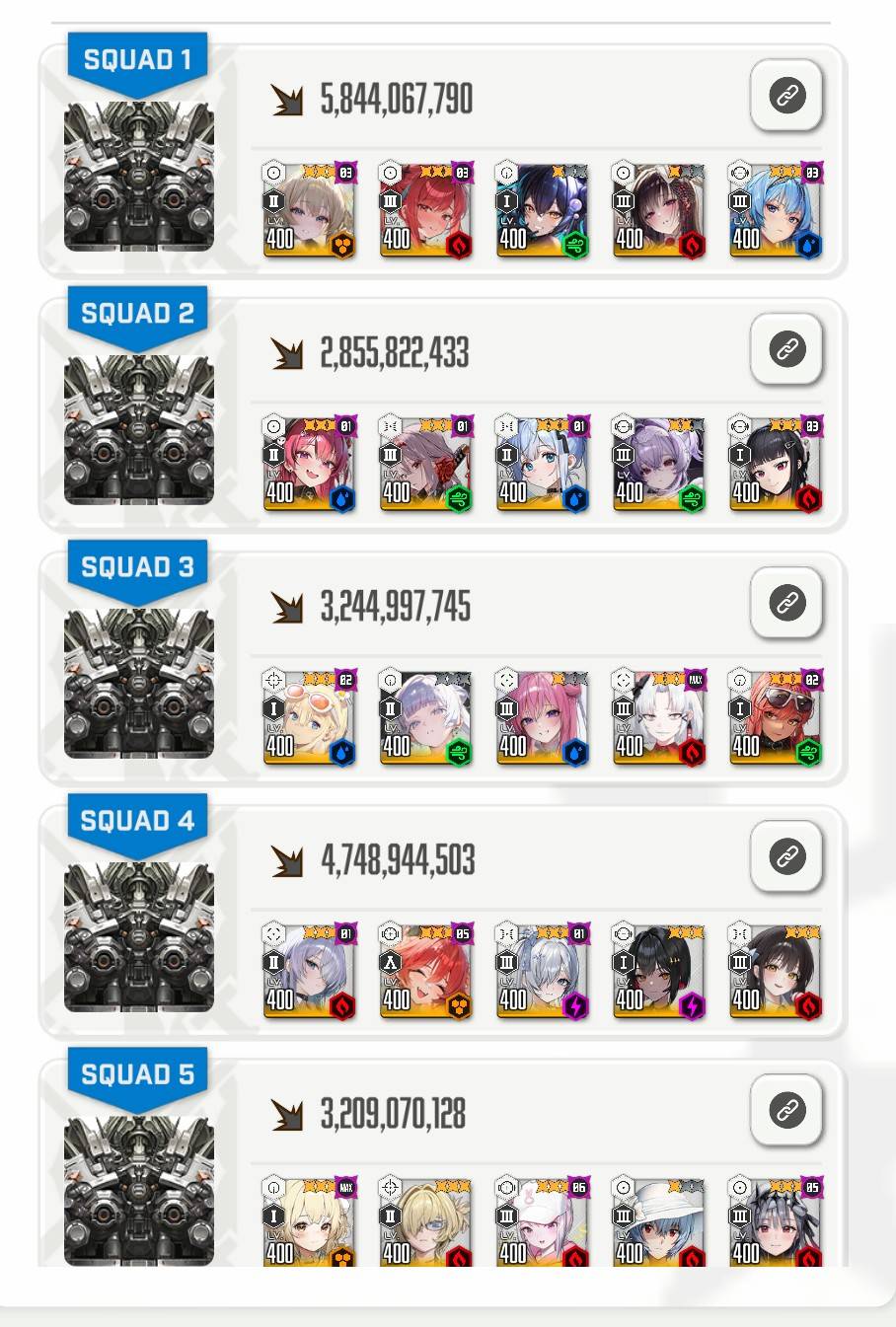Image resolution: width=896 pixels, height=1327 pixels.
Task: Select the blue-haired character in Squad 1
Action: pos(775,211)
